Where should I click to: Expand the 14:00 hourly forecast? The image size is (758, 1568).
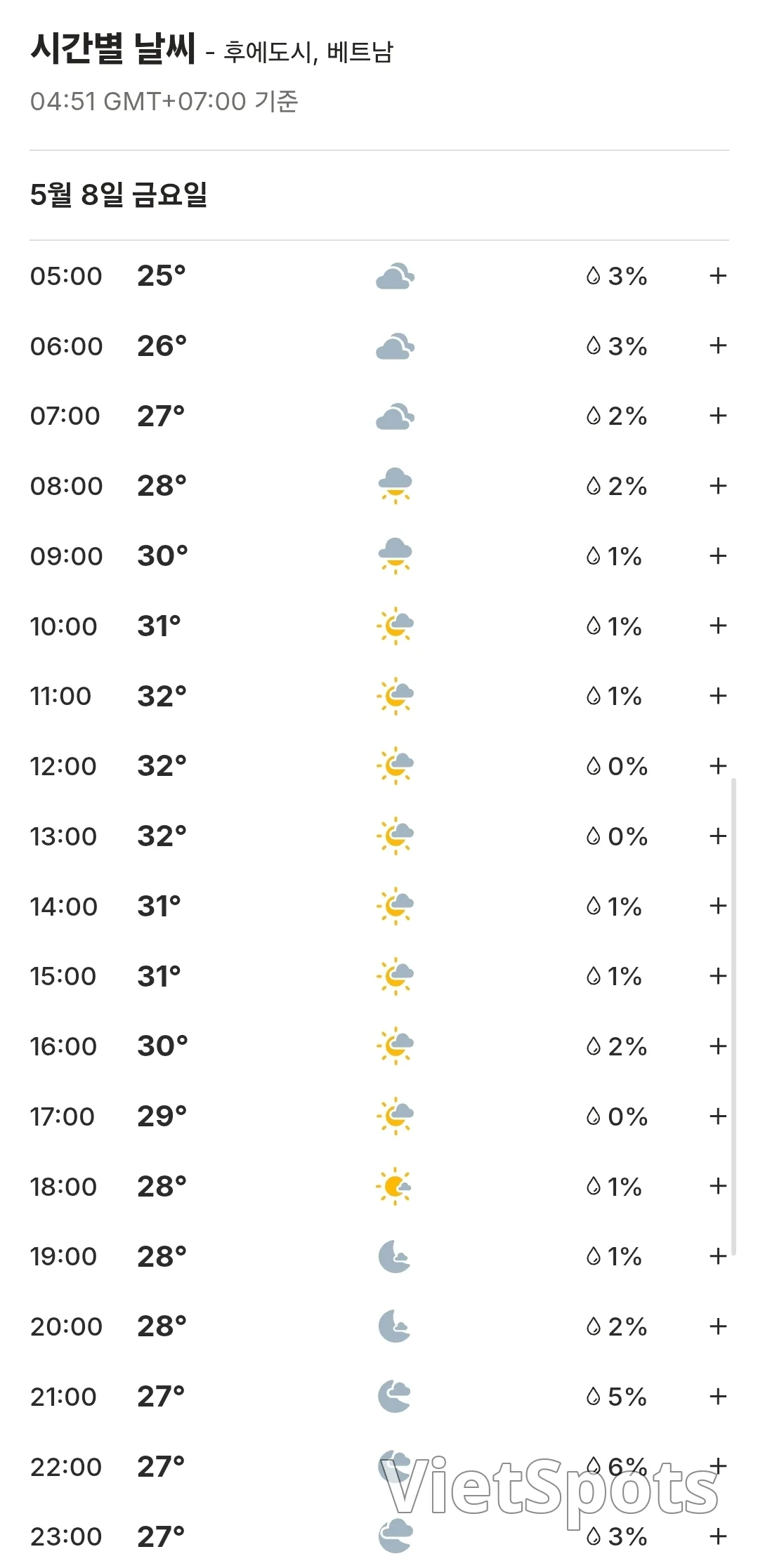[x=717, y=906]
